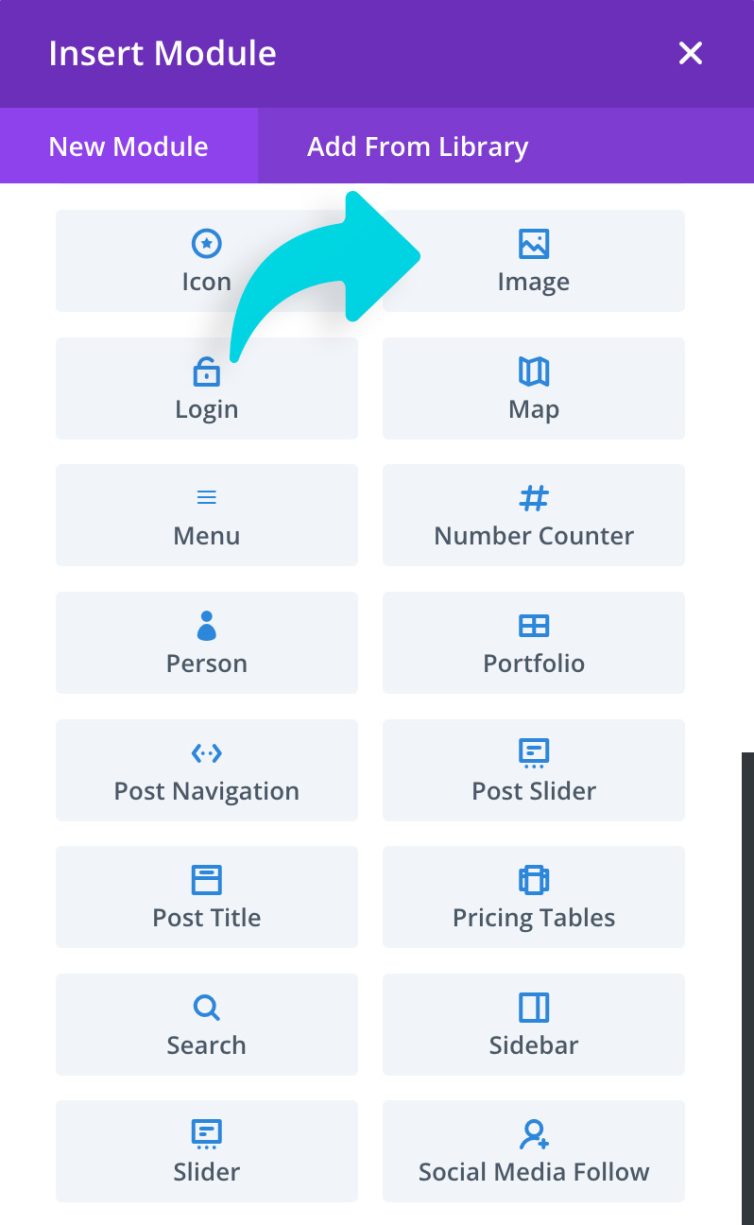Click the Image module picture icon
The width and height of the screenshot is (754, 1225).
pyautogui.click(x=533, y=240)
